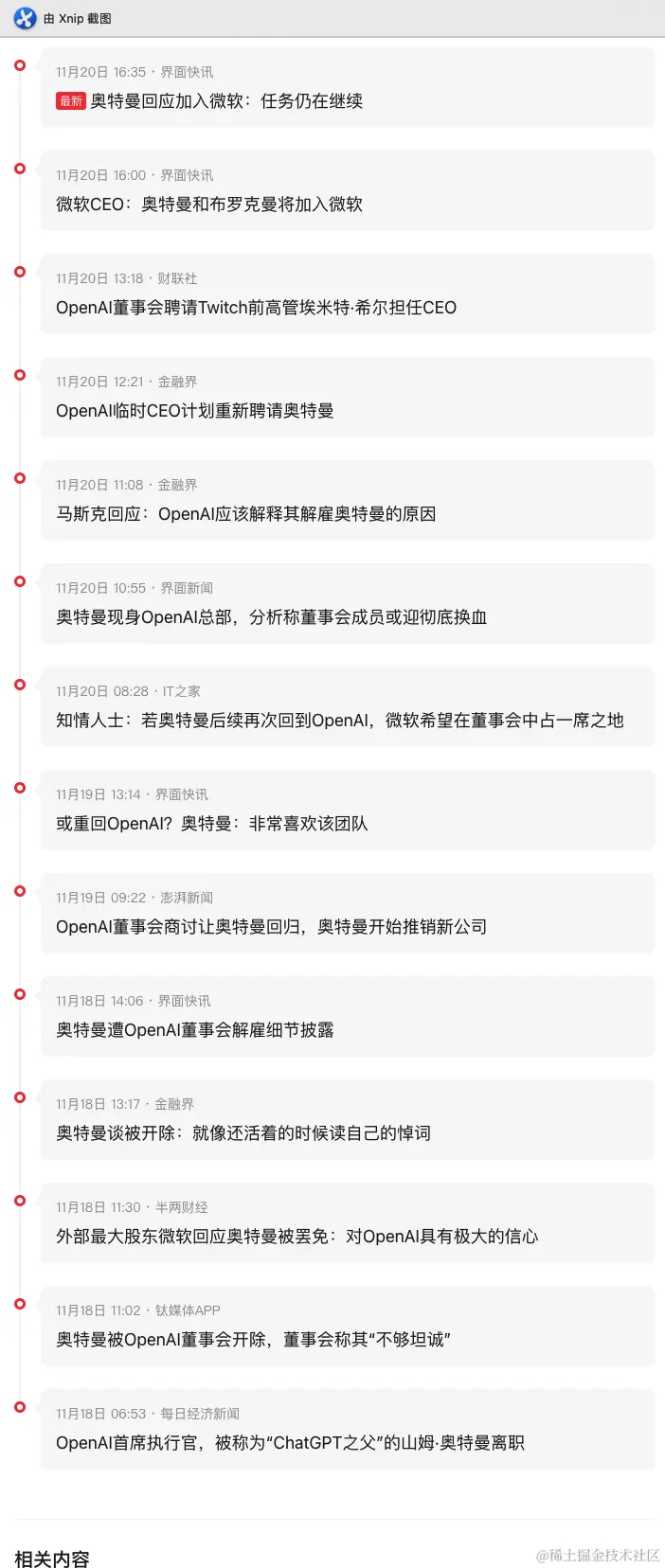
Task: Open 奥特曼现身OpenAI总部 article
Action: [x=271, y=617]
